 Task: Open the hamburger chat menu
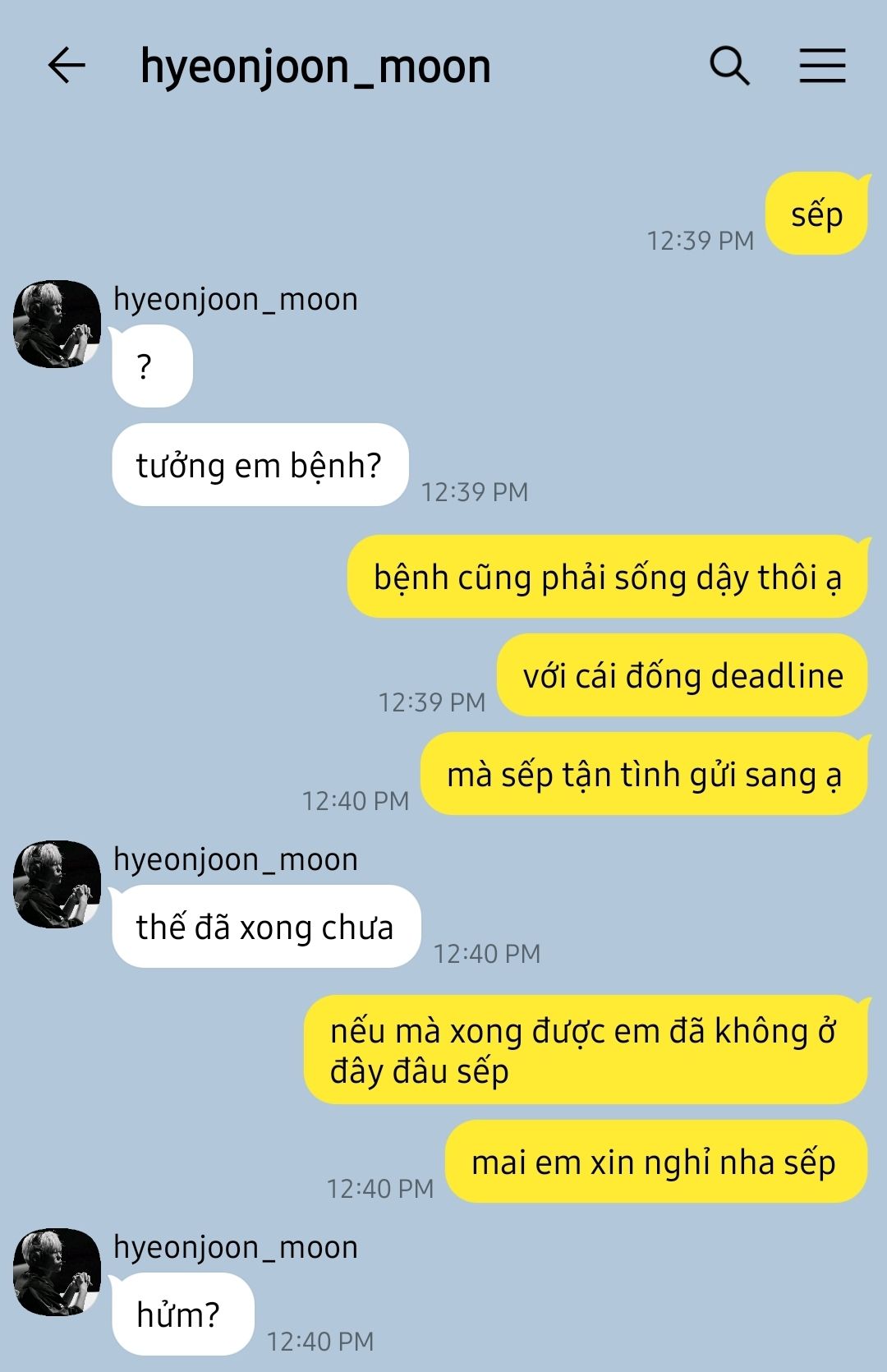[x=822, y=66]
